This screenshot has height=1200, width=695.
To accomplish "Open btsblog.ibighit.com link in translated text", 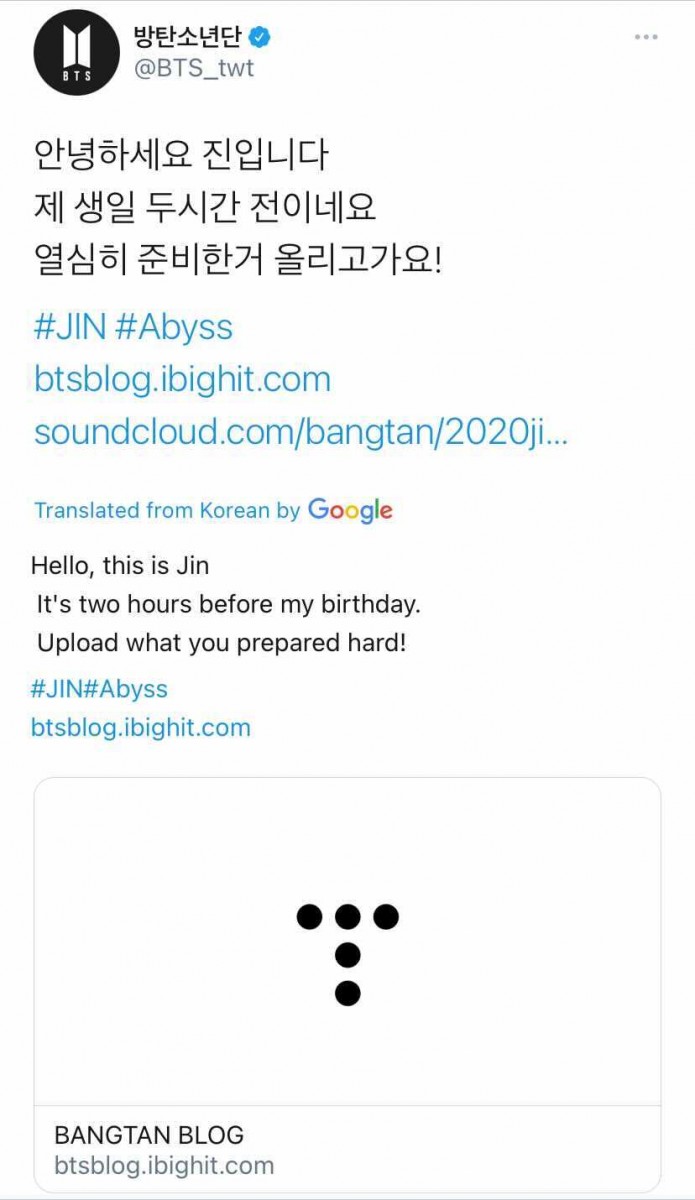I will click(x=140, y=727).
